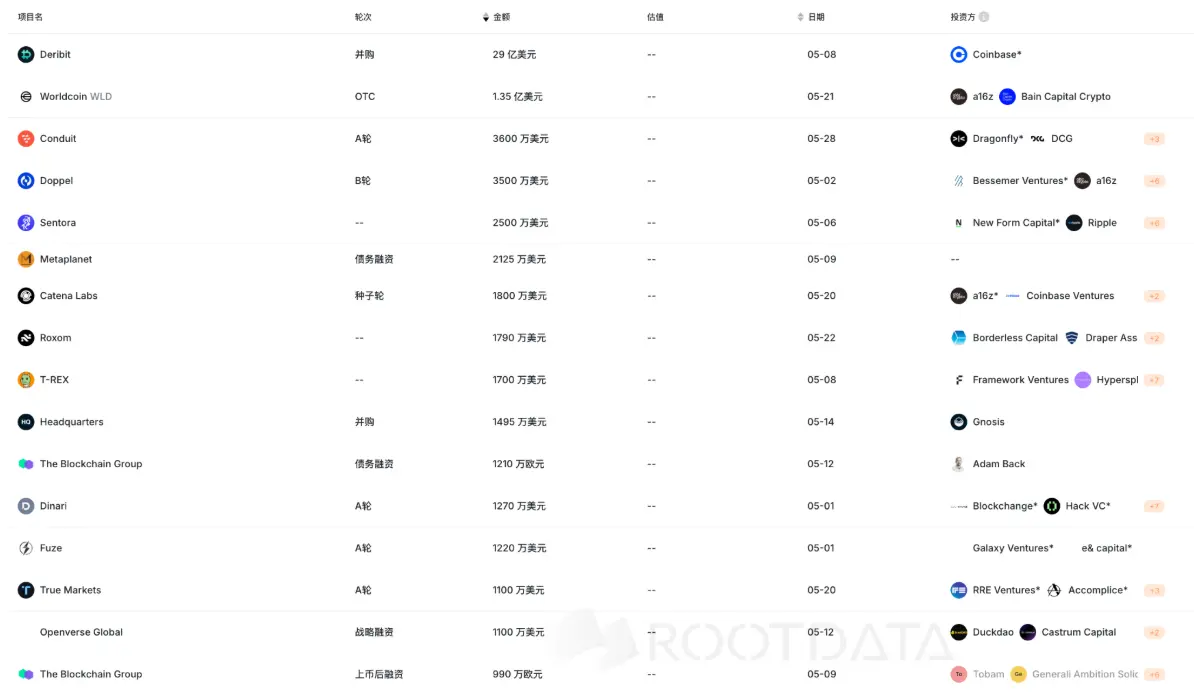The width and height of the screenshot is (1194, 700).
Task: Show info tooltip next to 投资方
Action: point(984,17)
